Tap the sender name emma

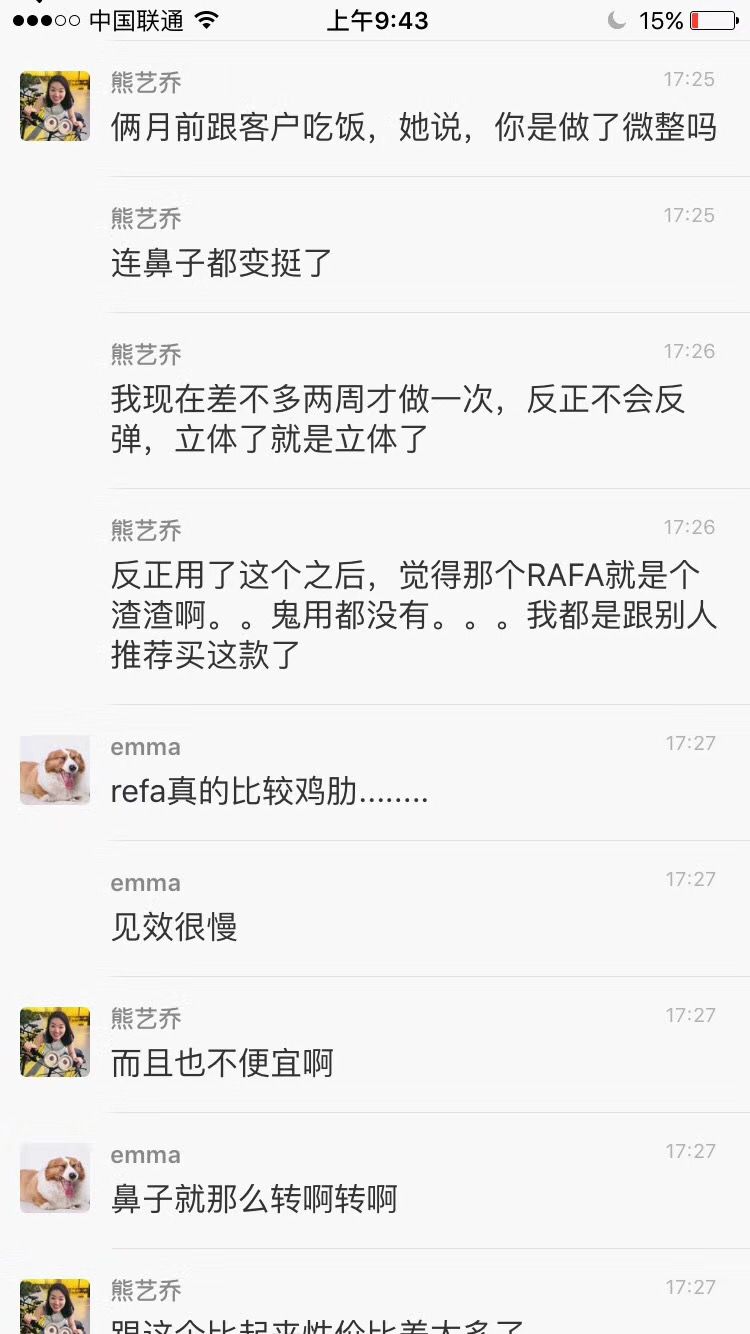[x=144, y=746]
